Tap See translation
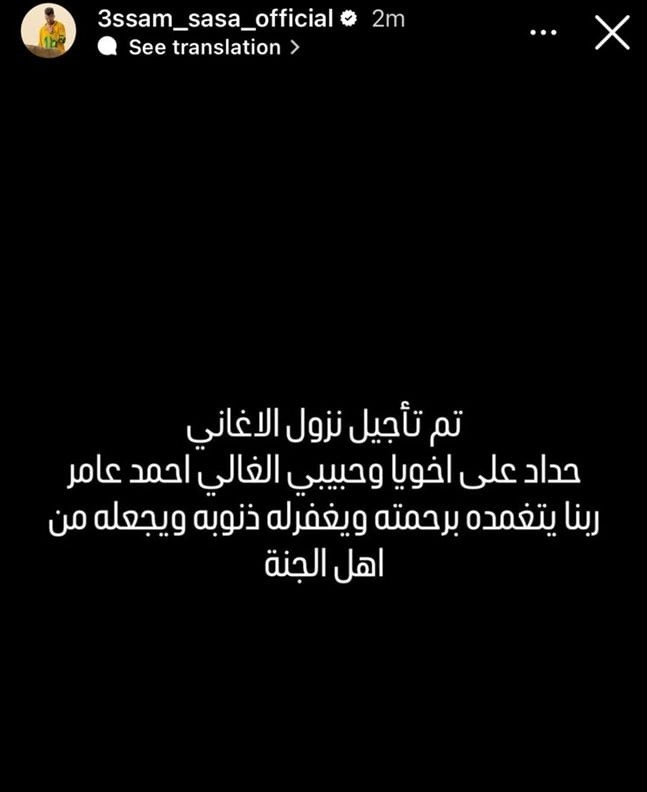647x792 pixels. coord(204,47)
